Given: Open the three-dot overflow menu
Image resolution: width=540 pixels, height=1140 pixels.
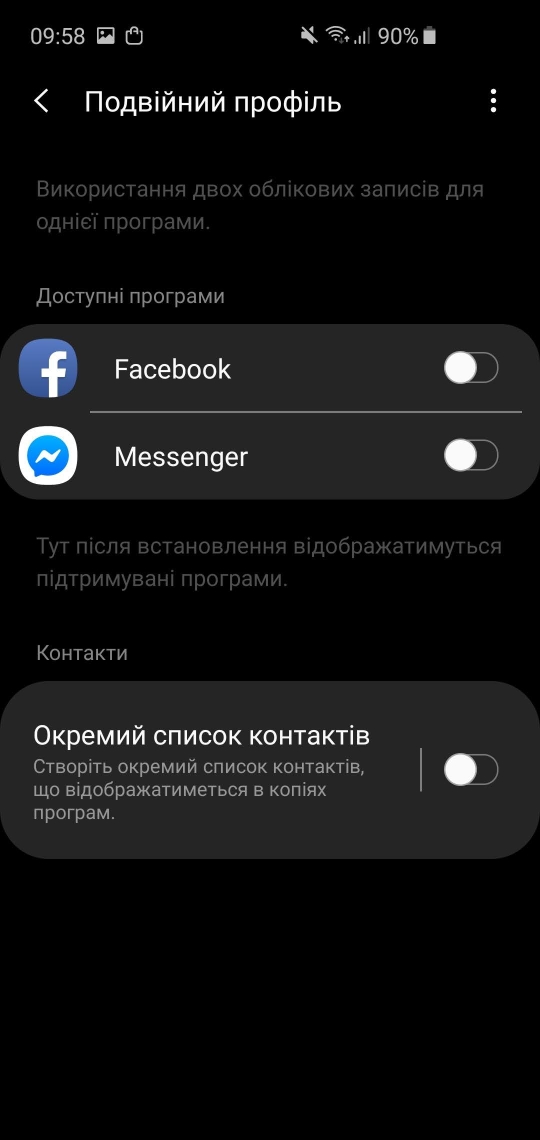Looking at the screenshot, I should click(493, 101).
